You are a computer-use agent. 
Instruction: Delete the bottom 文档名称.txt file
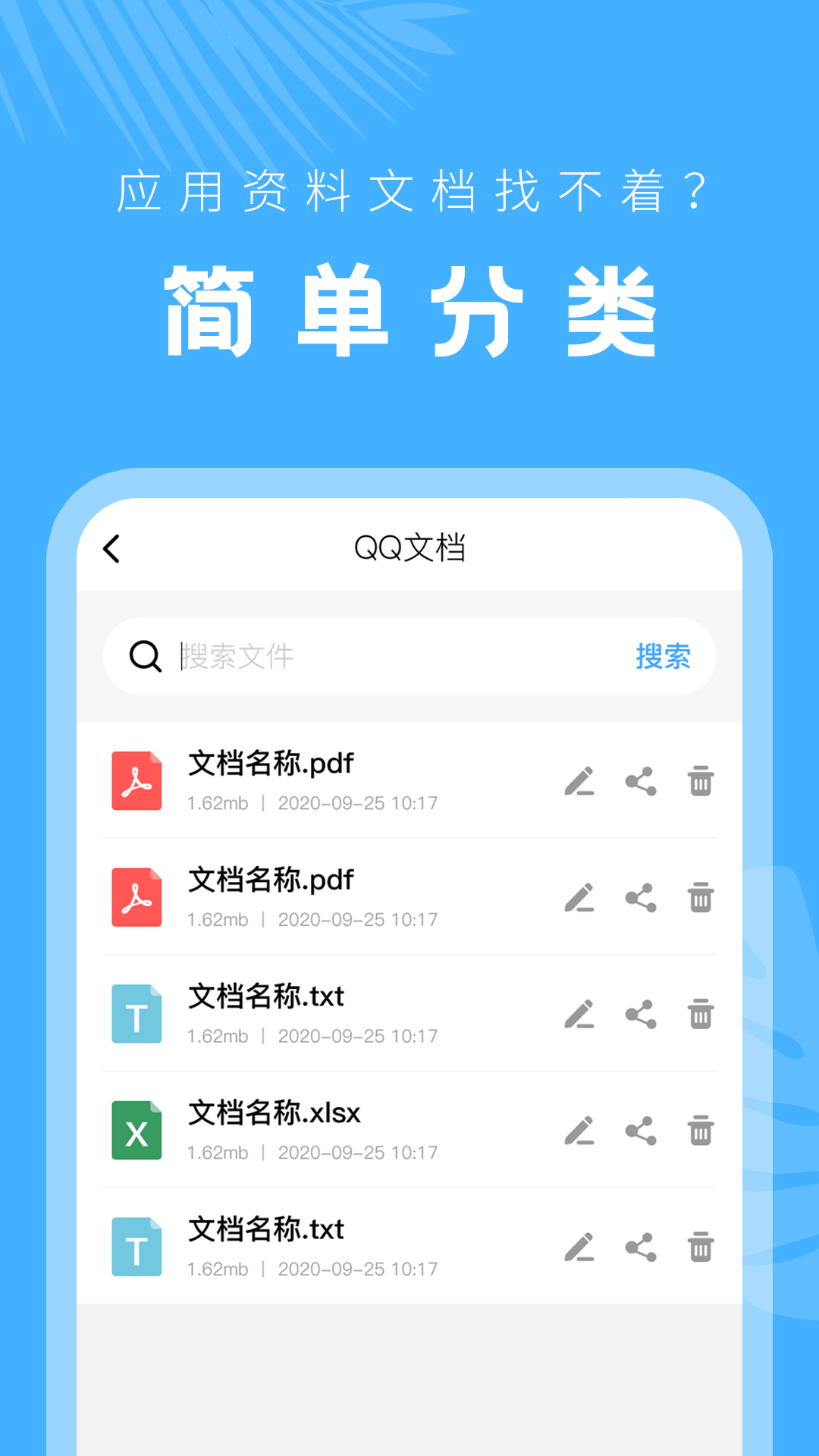point(699,1247)
